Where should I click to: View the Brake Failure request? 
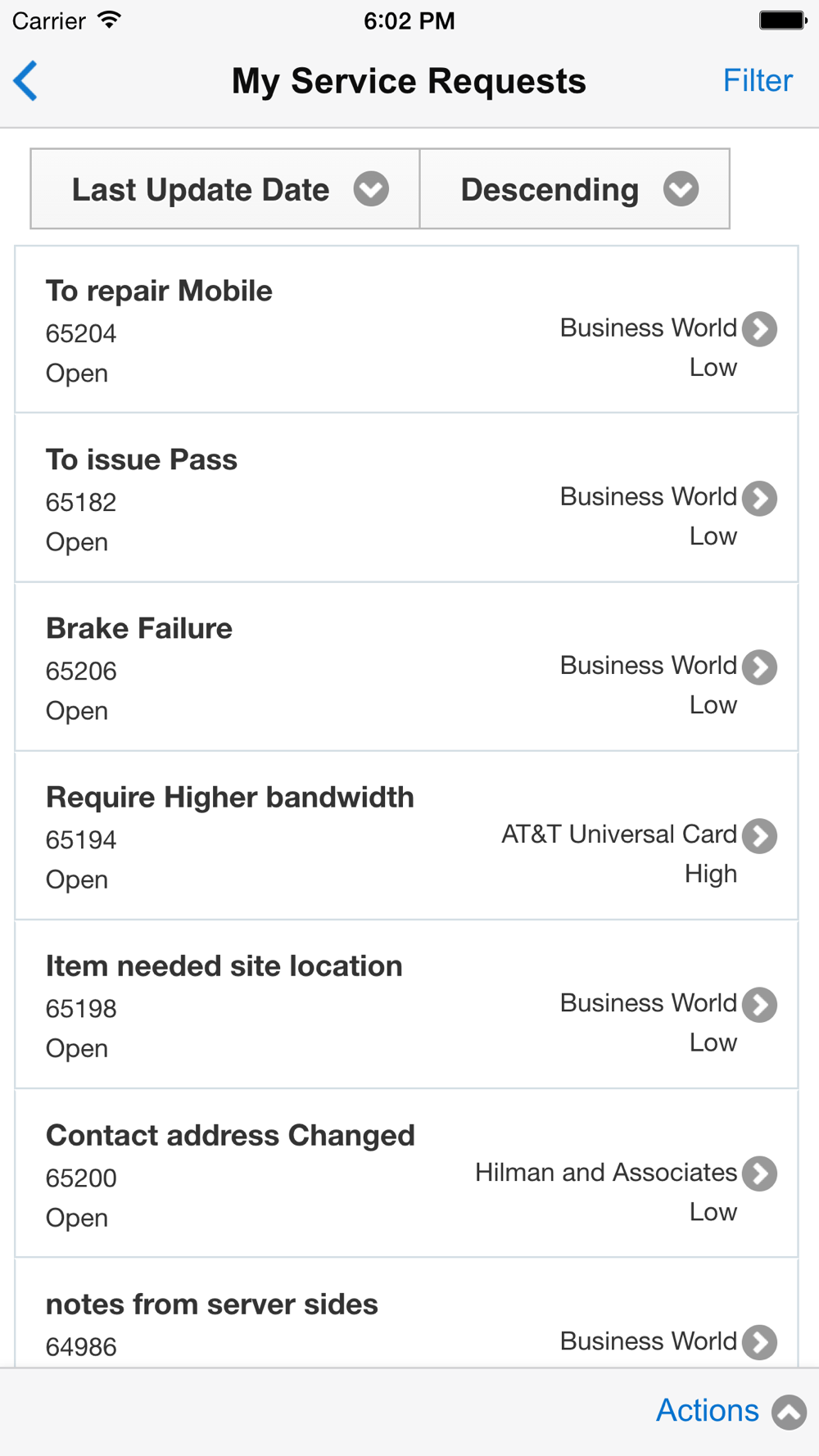tap(406, 667)
